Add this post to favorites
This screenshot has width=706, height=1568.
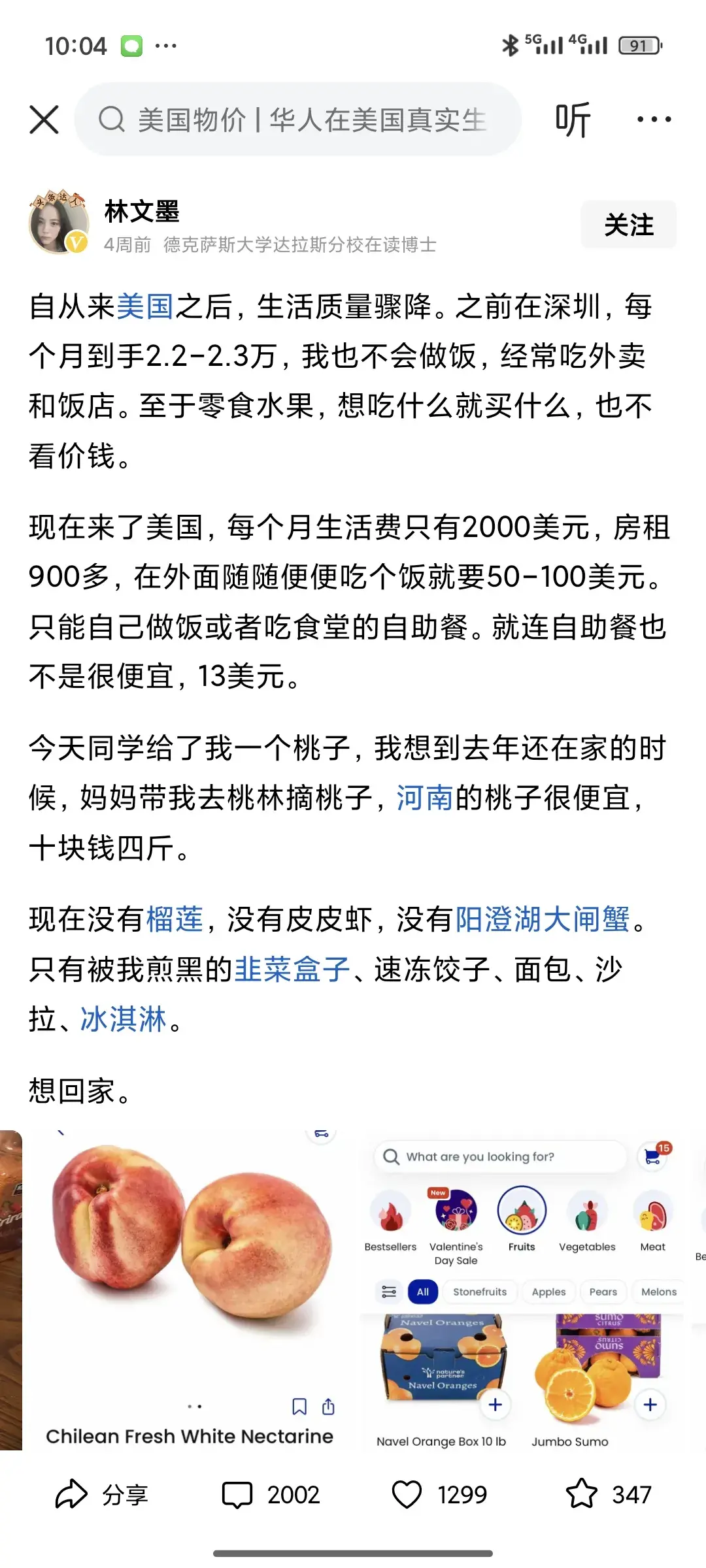tap(609, 1495)
